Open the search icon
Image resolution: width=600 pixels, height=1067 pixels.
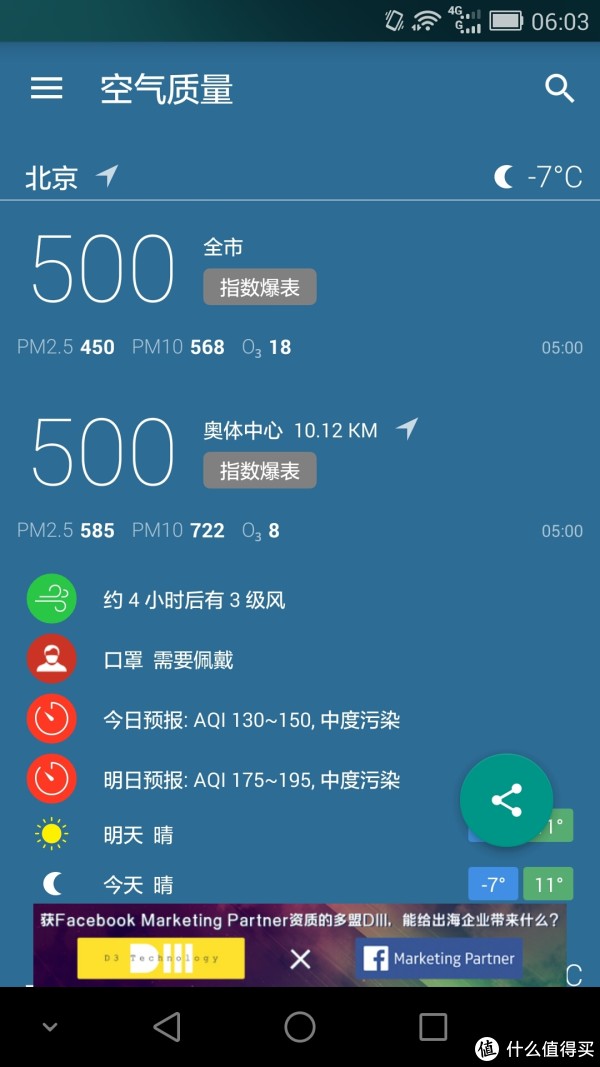click(560, 89)
